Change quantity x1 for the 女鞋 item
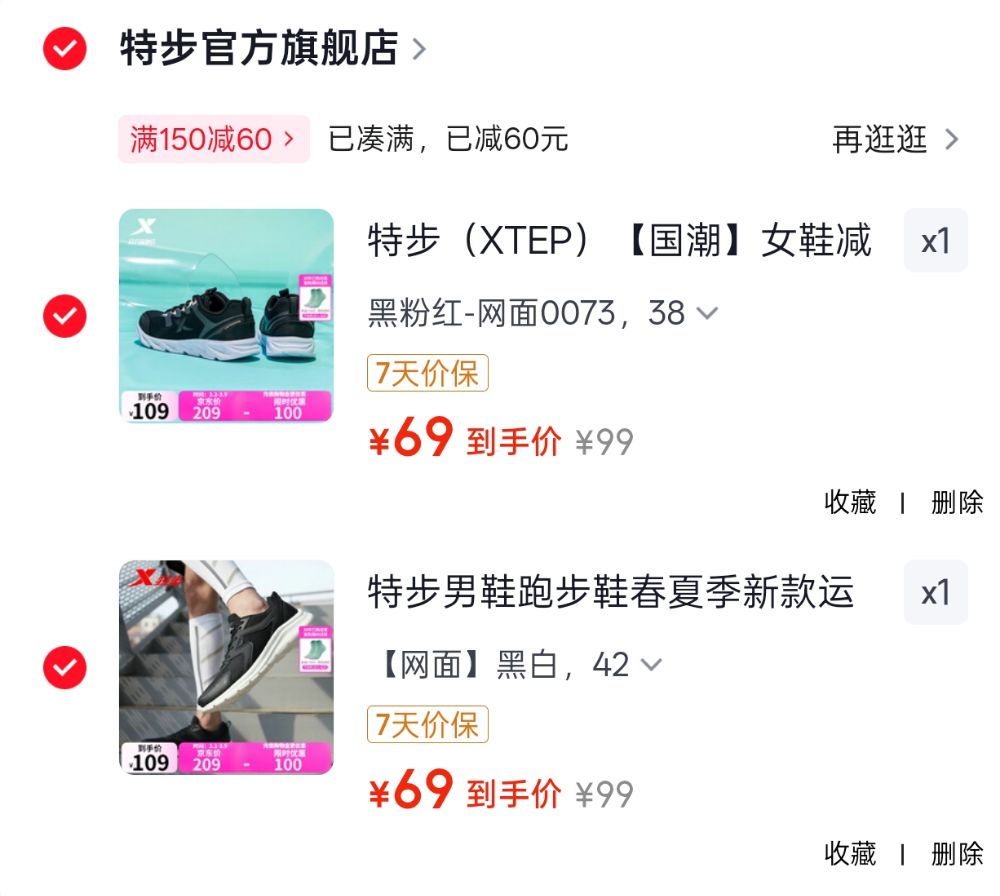The height and width of the screenshot is (896, 1000). pos(935,241)
